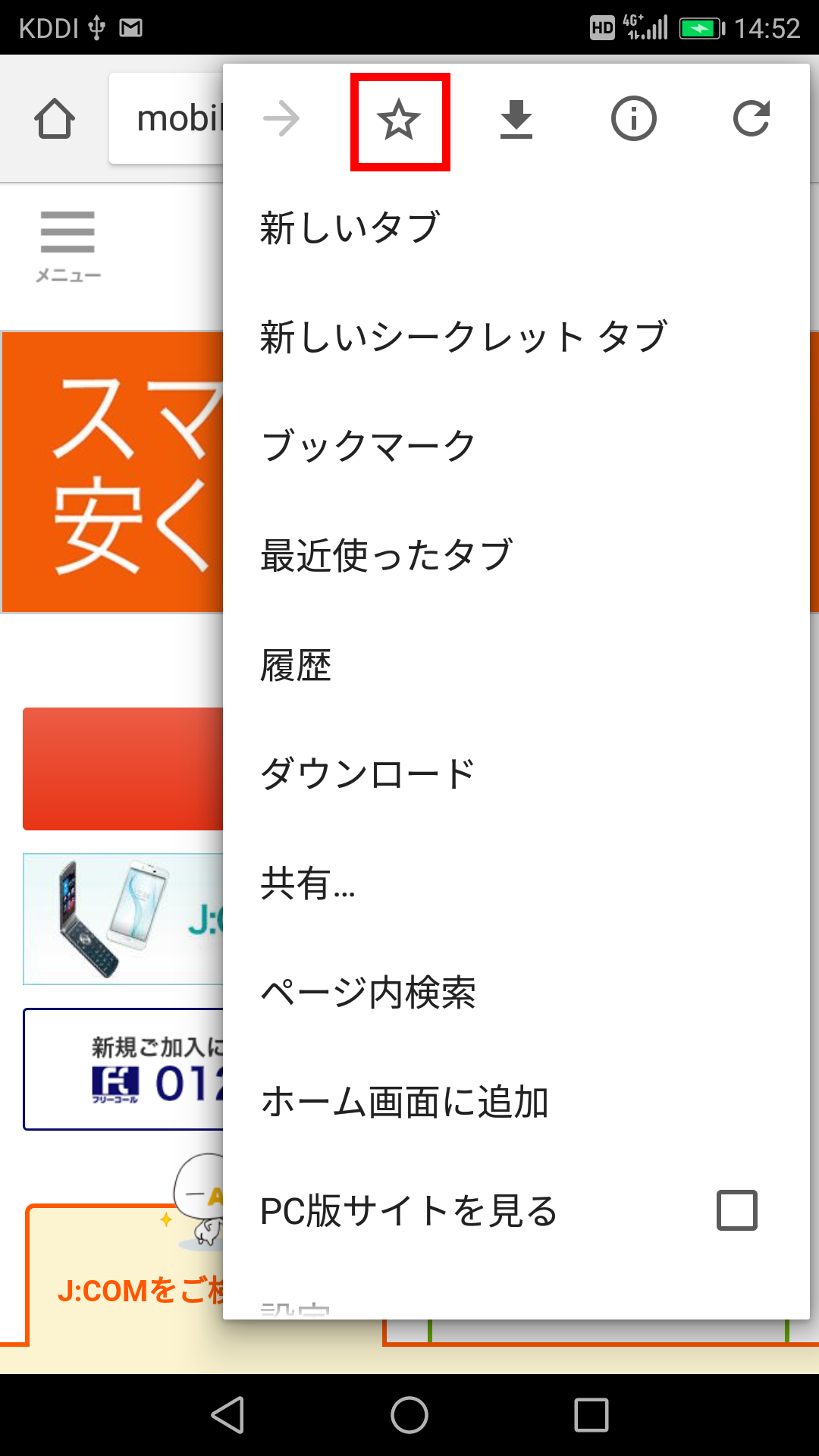Reload the current page
The image size is (819, 1456).
point(751,119)
